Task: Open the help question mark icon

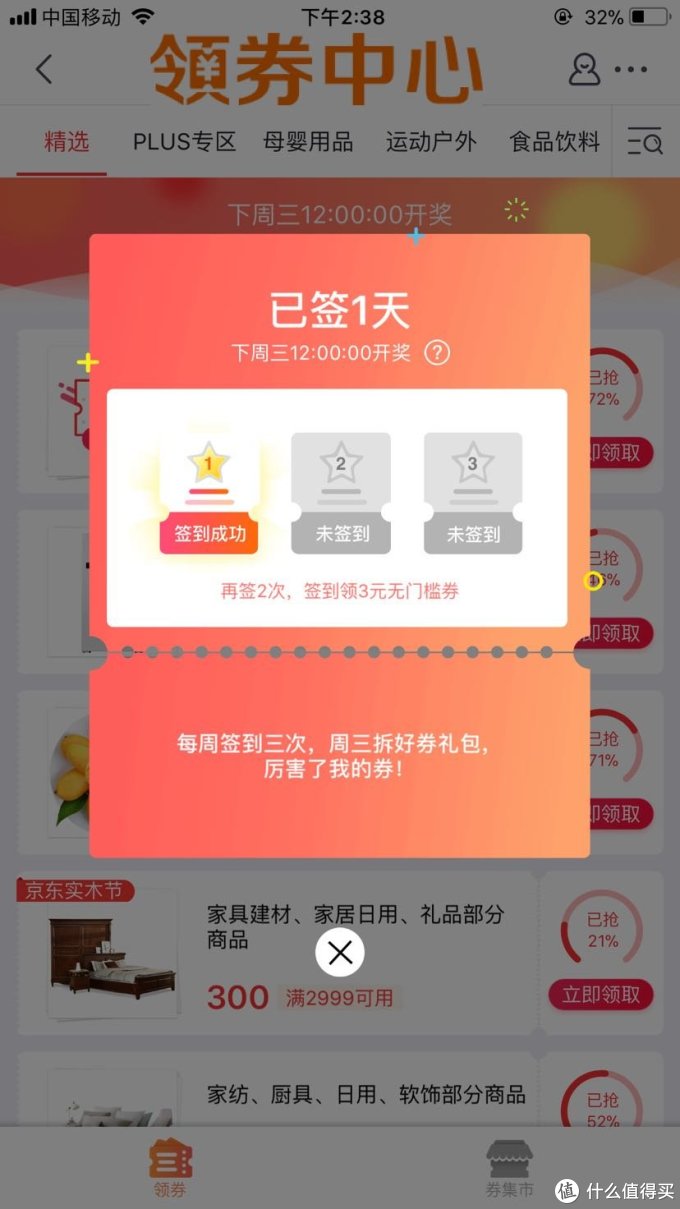Action: tap(437, 353)
